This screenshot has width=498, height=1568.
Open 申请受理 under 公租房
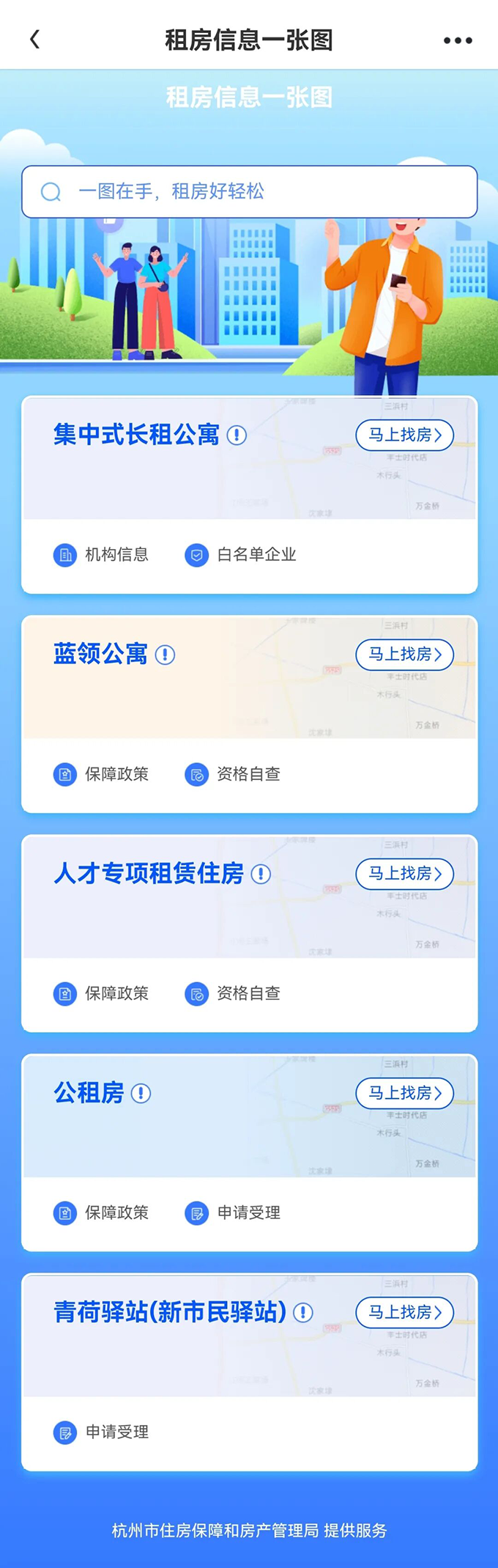(x=234, y=1212)
